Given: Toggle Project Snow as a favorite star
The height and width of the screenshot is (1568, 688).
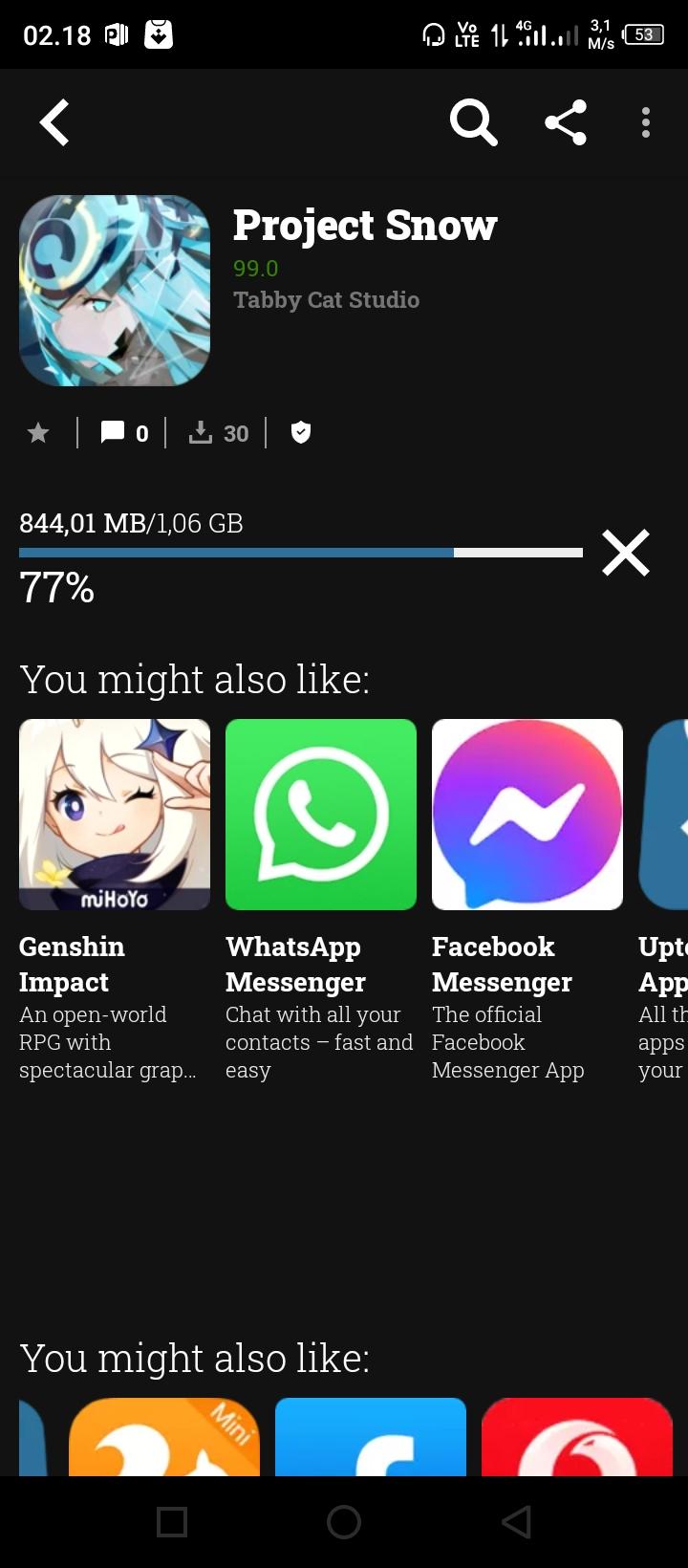Looking at the screenshot, I should click(38, 432).
